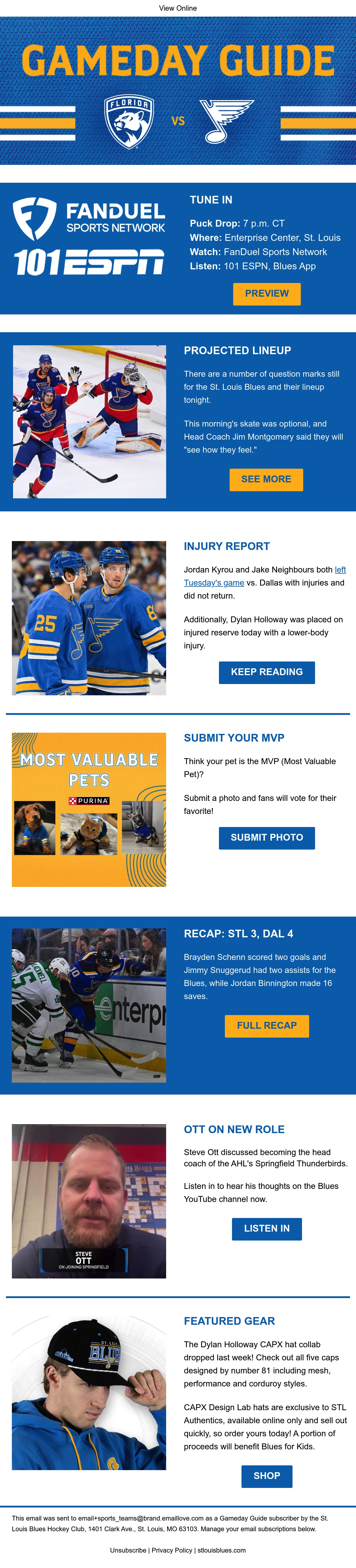Visit the stlouisblues.com link
This screenshot has height=1568, width=356.
[x=222, y=1550]
